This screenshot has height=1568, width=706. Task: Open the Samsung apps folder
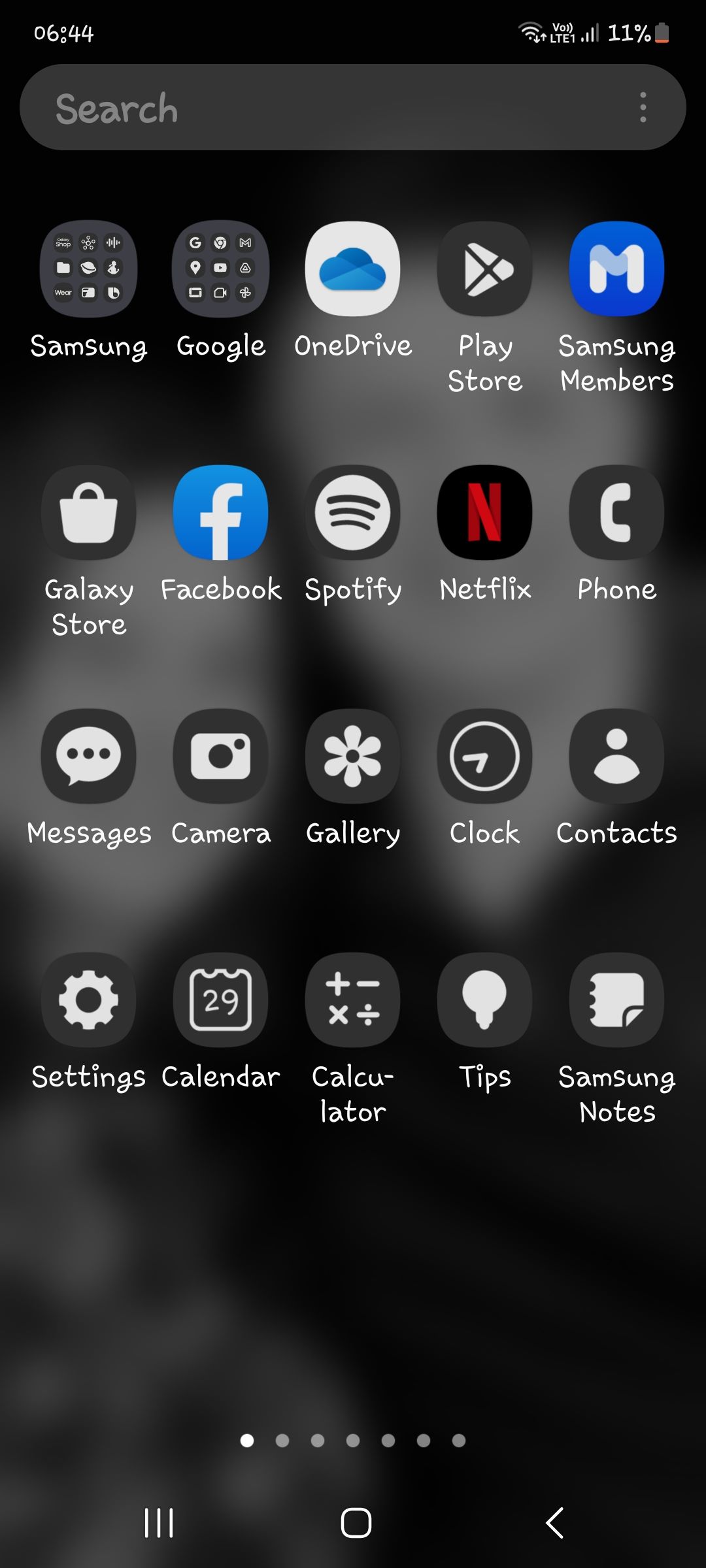coord(89,269)
